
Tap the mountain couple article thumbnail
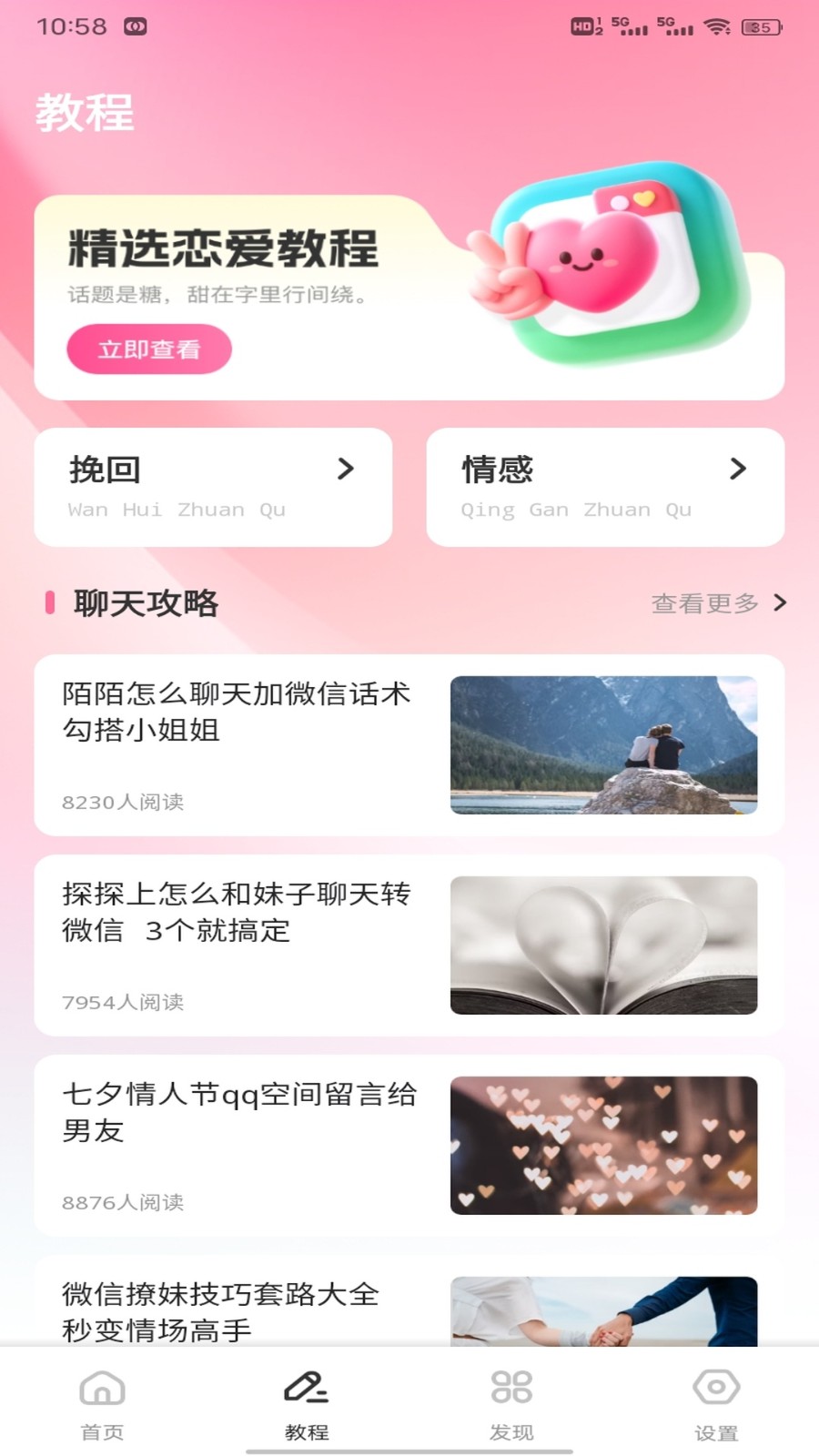[x=603, y=744]
